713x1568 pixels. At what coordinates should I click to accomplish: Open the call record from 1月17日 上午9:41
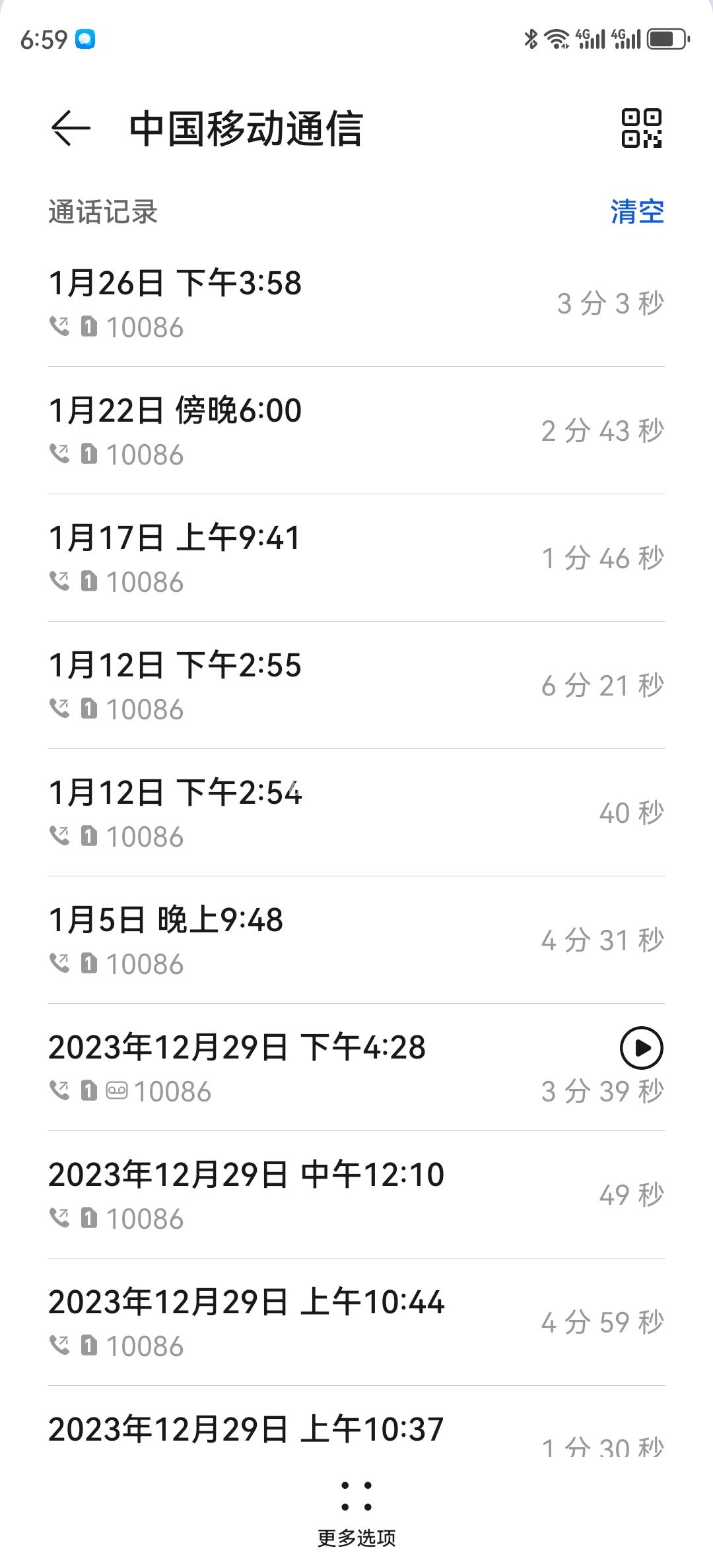356,558
